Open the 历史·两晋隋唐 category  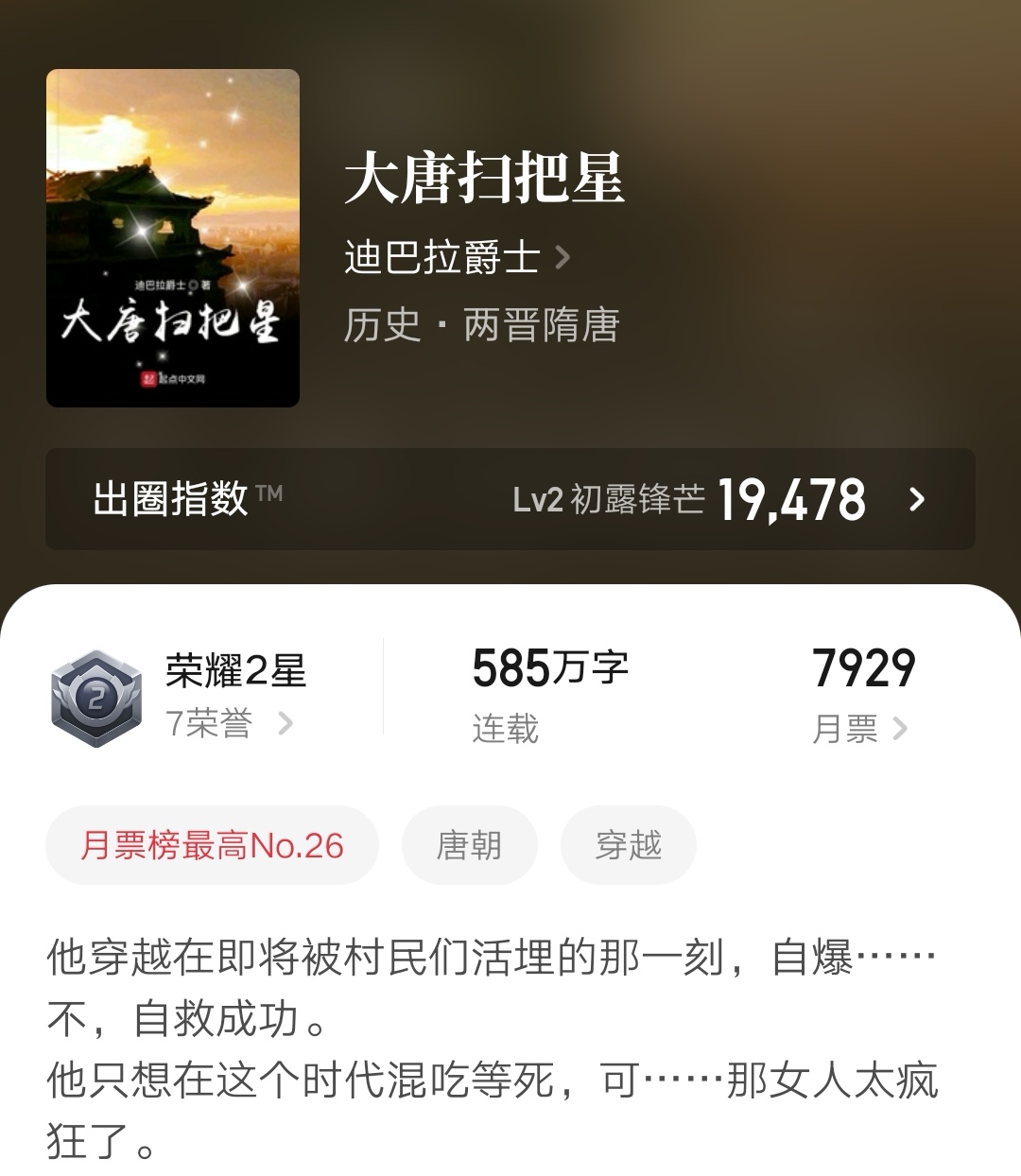(x=481, y=326)
